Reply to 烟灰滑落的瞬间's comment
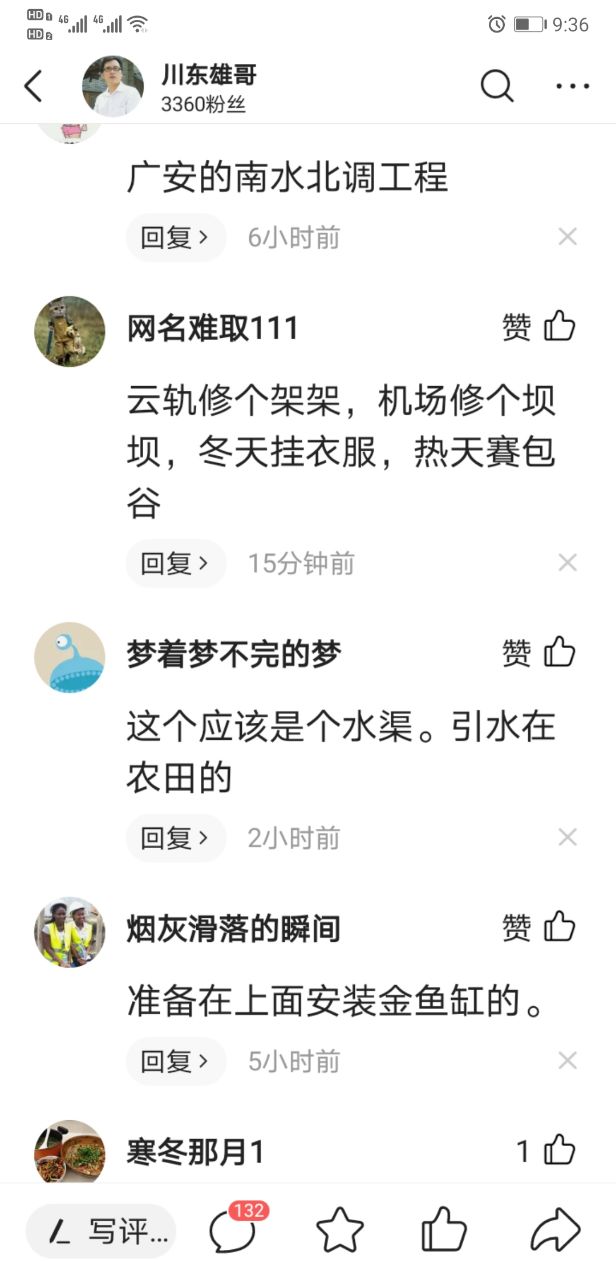The width and height of the screenshot is (616, 1280). click(x=176, y=1060)
